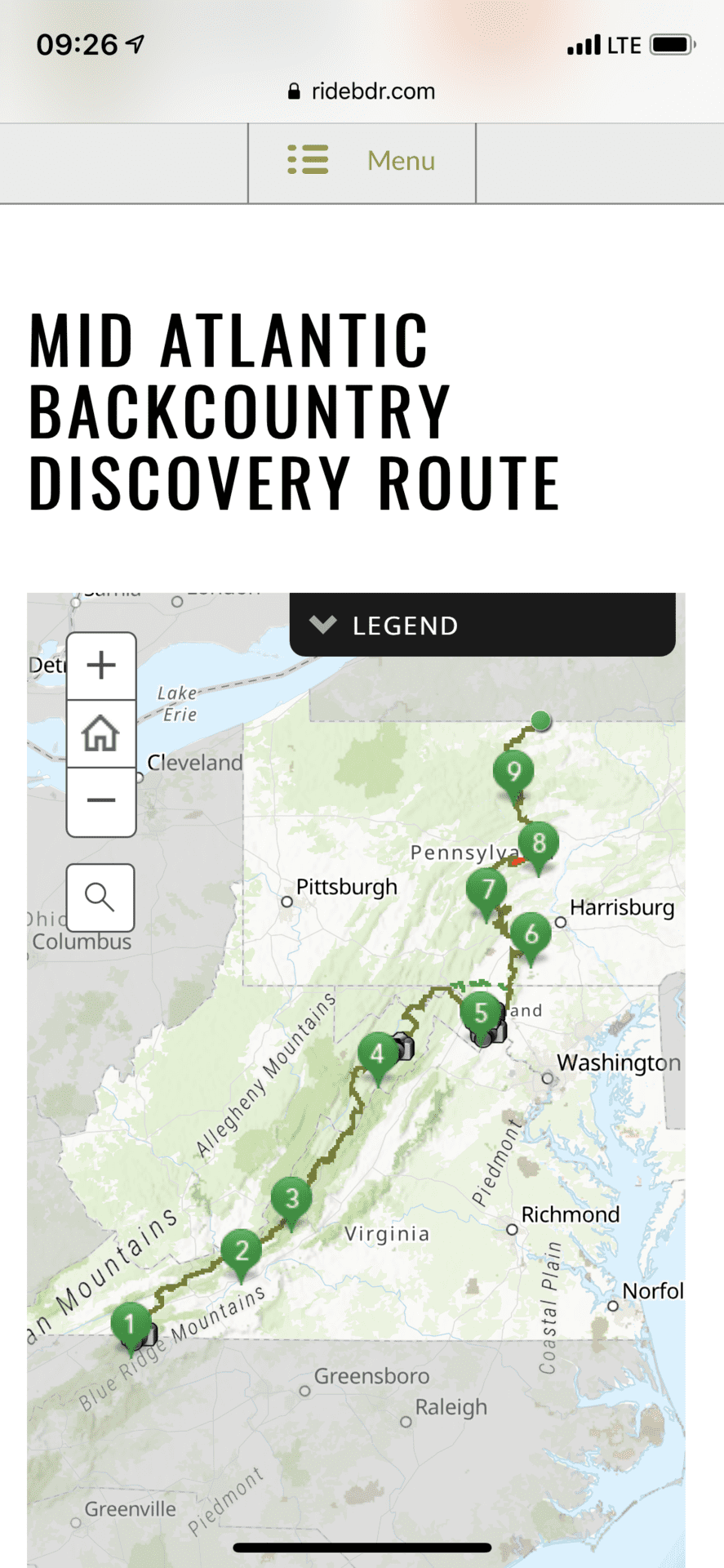724x1568 pixels.
Task: Select route section marker 2
Action: tap(242, 1254)
